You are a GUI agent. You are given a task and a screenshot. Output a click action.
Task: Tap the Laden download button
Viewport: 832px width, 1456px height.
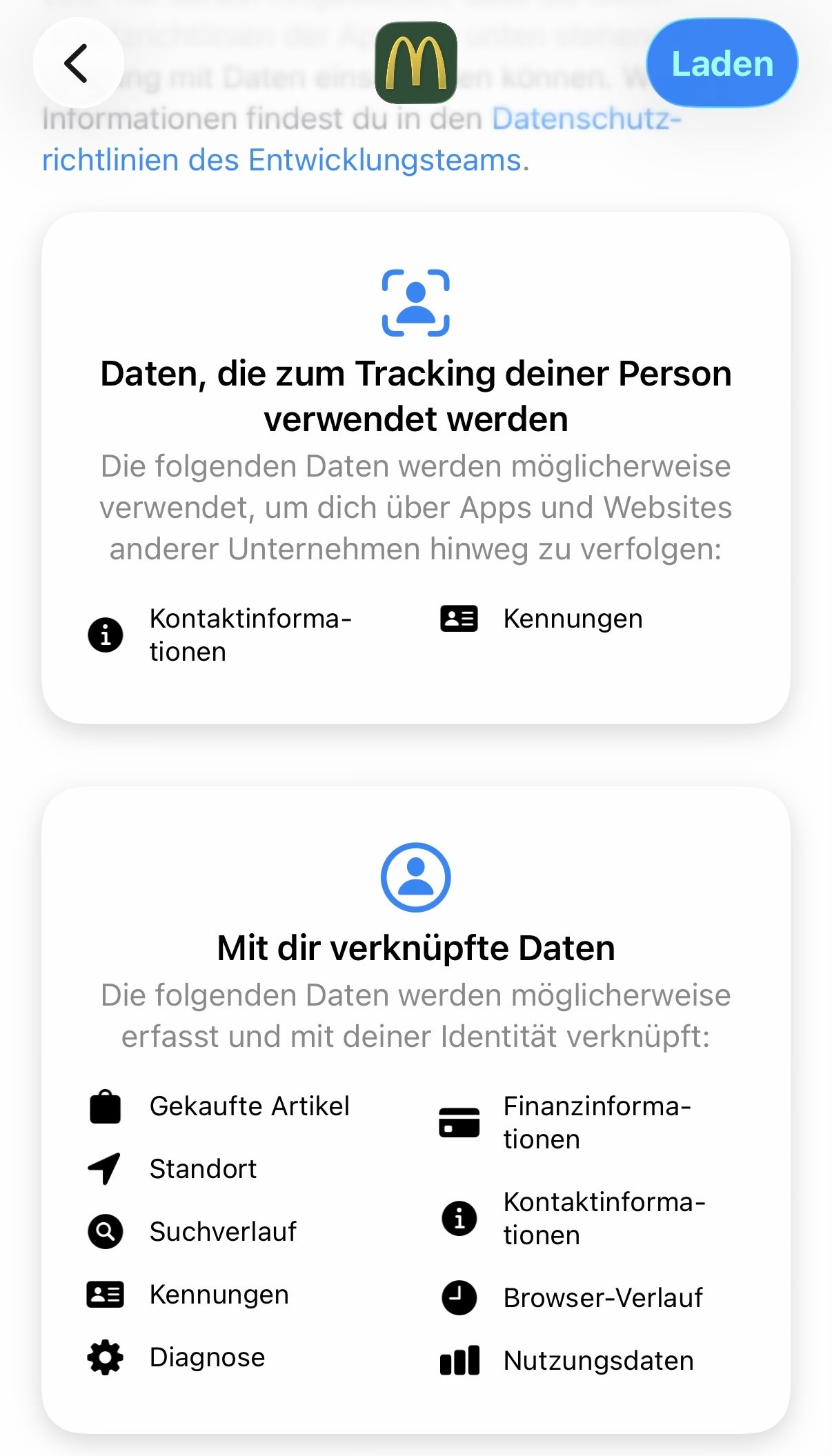722,63
